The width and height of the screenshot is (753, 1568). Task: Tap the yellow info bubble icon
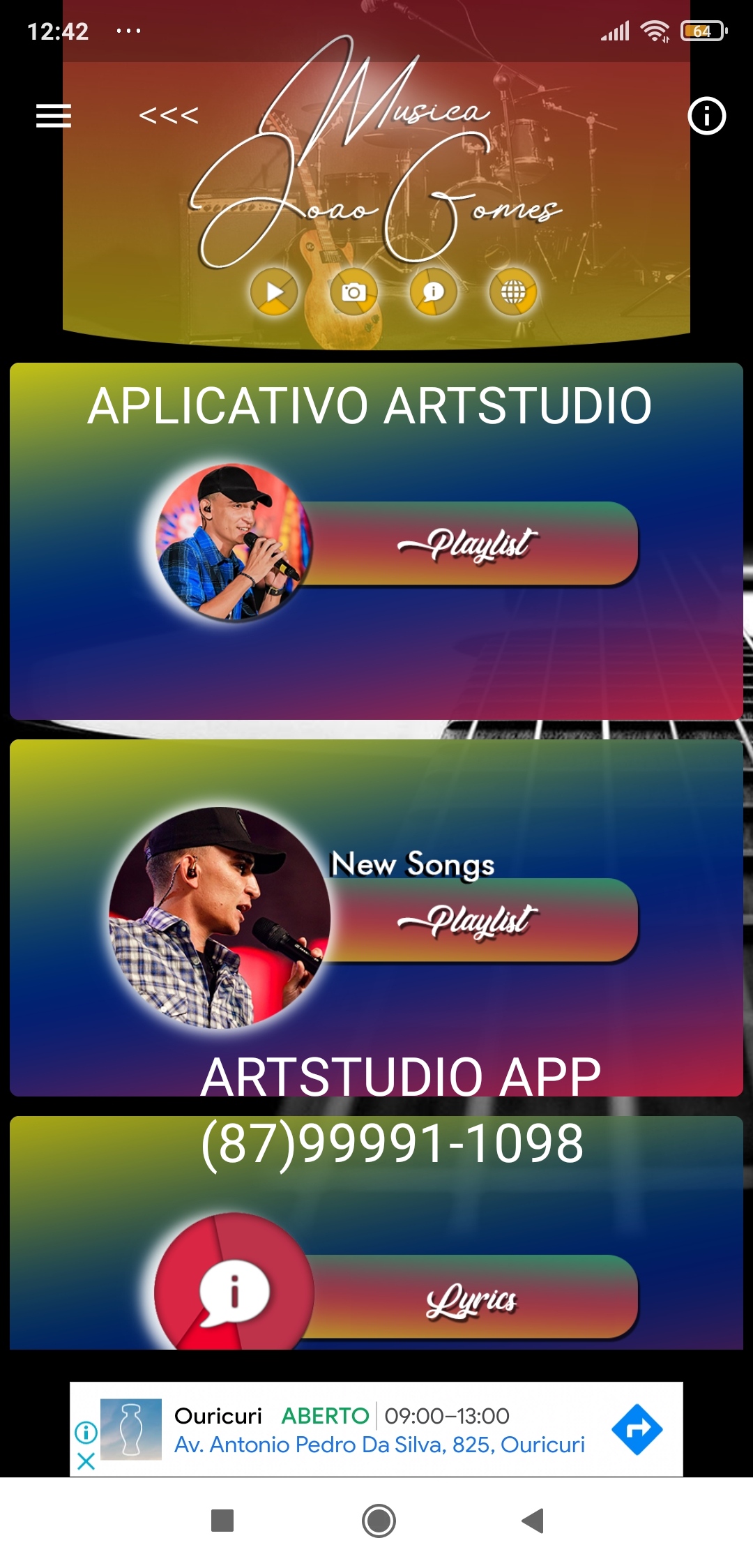(x=433, y=292)
